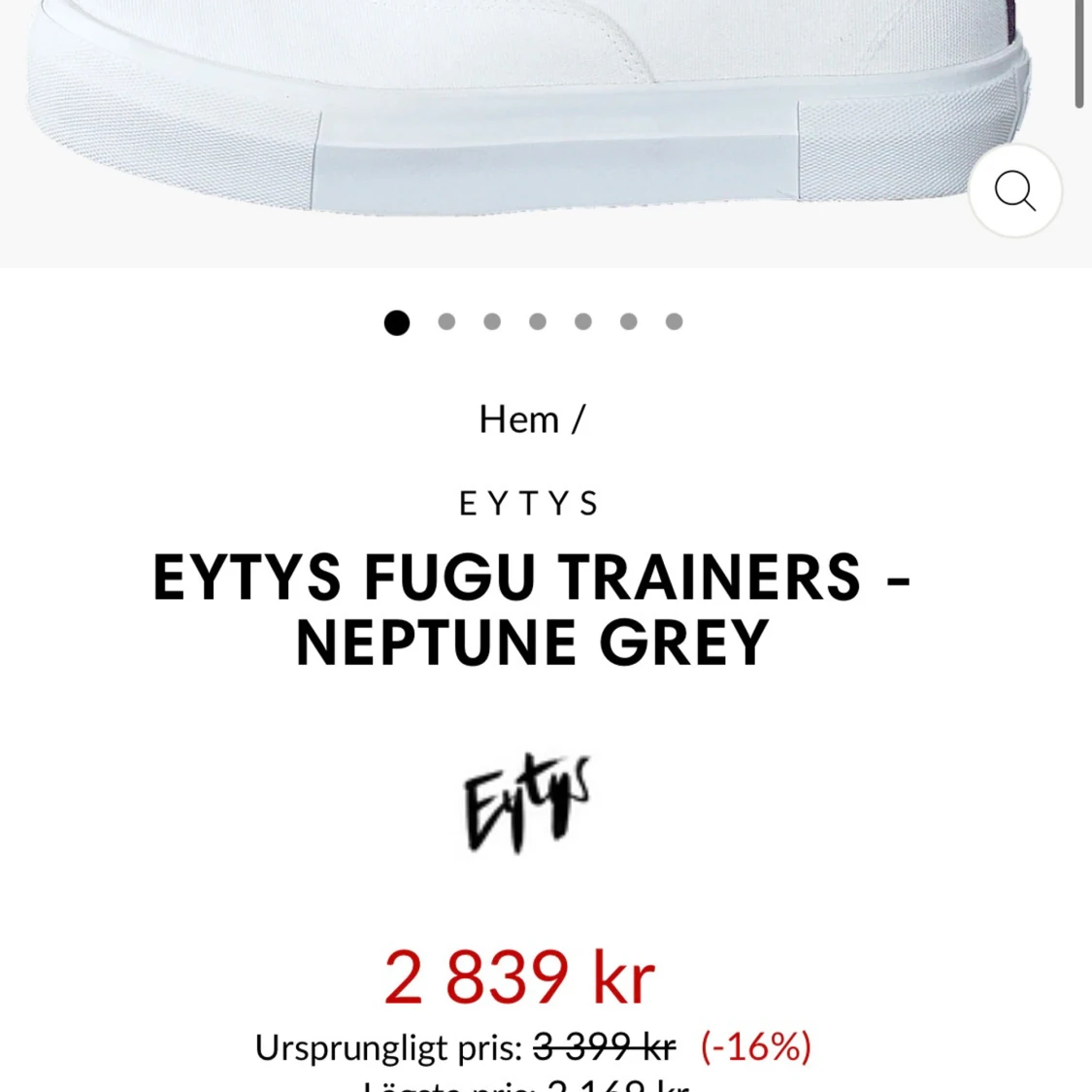Jump to the last image dot indicator
This screenshot has height=1092, width=1092.
(x=674, y=321)
